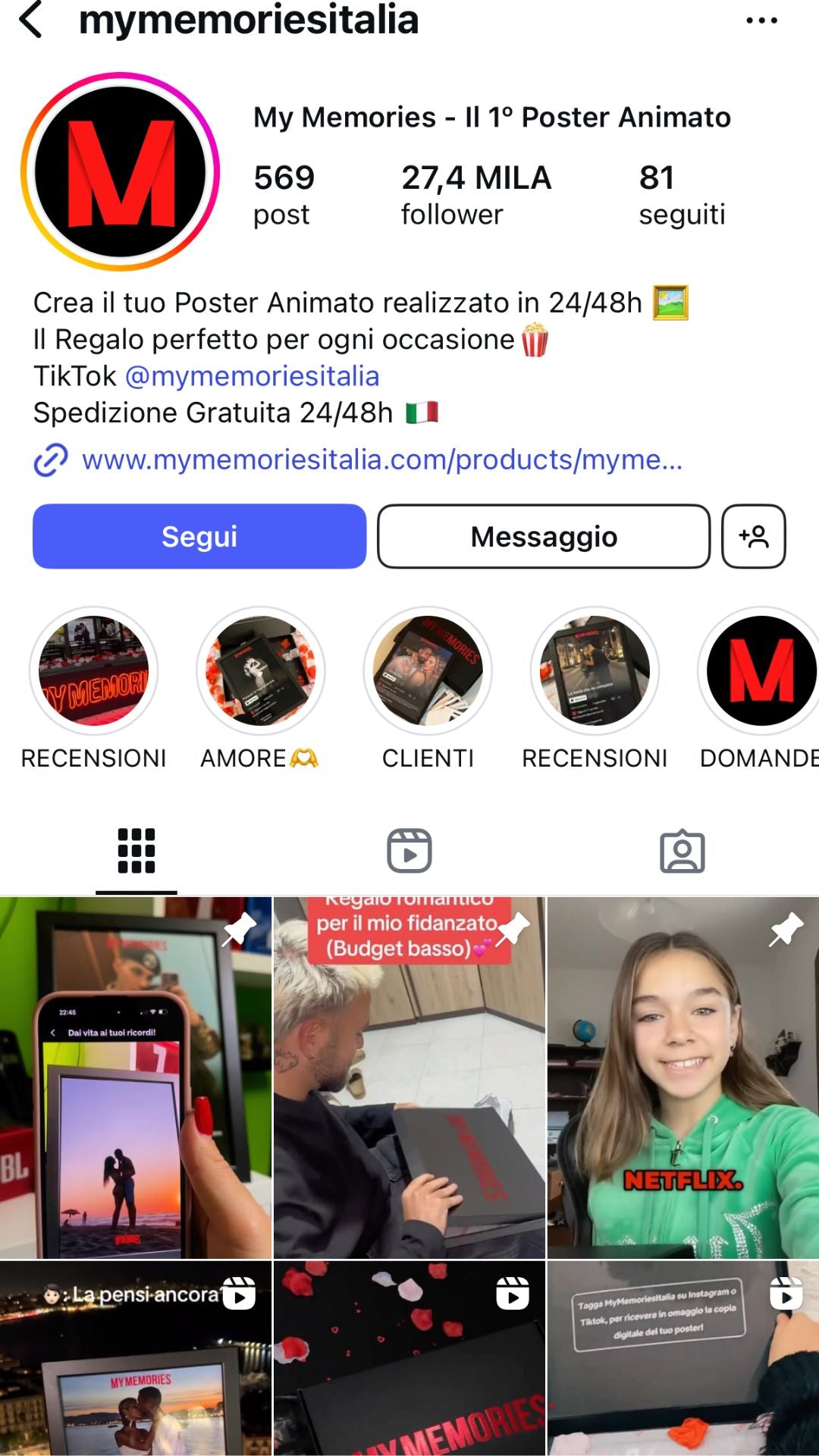Open the TikTok @mymemoriesitalia mention
819x1456 pixels.
click(x=251, y=376)
